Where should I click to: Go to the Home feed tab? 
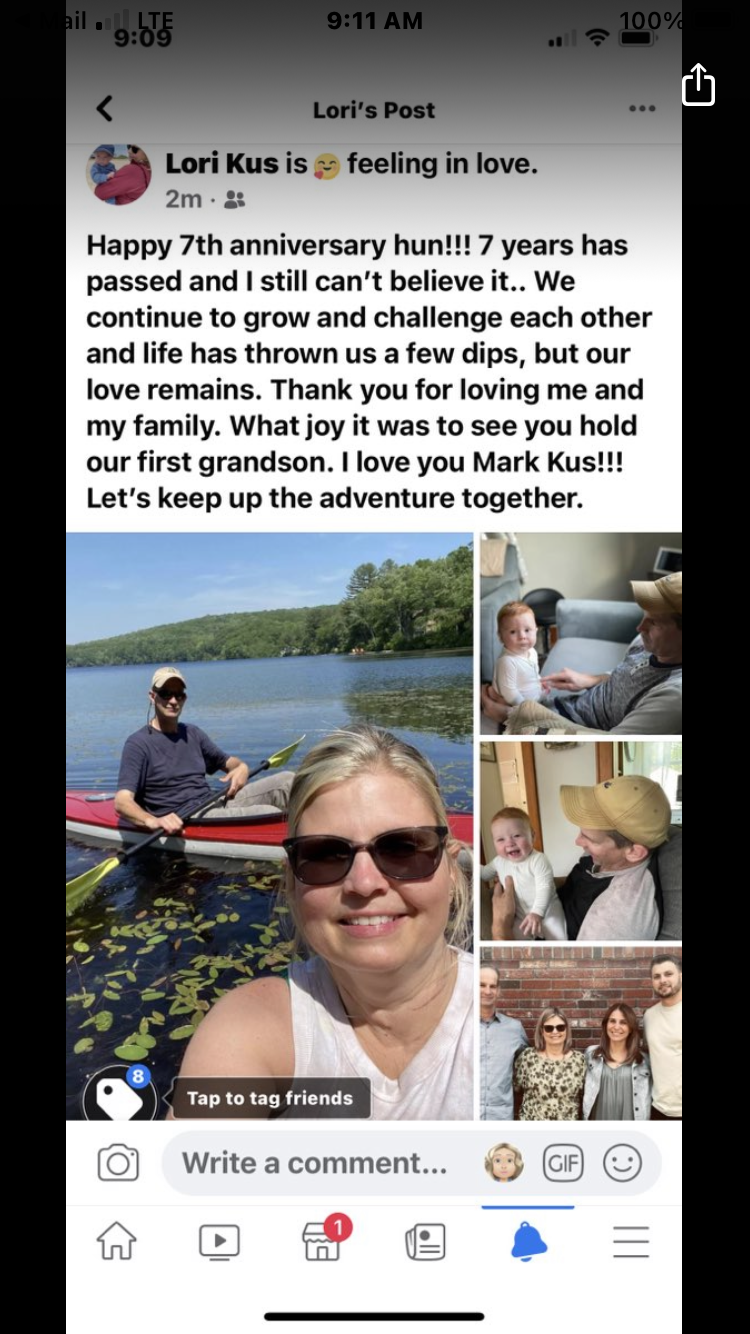[x=116, y=1242]
